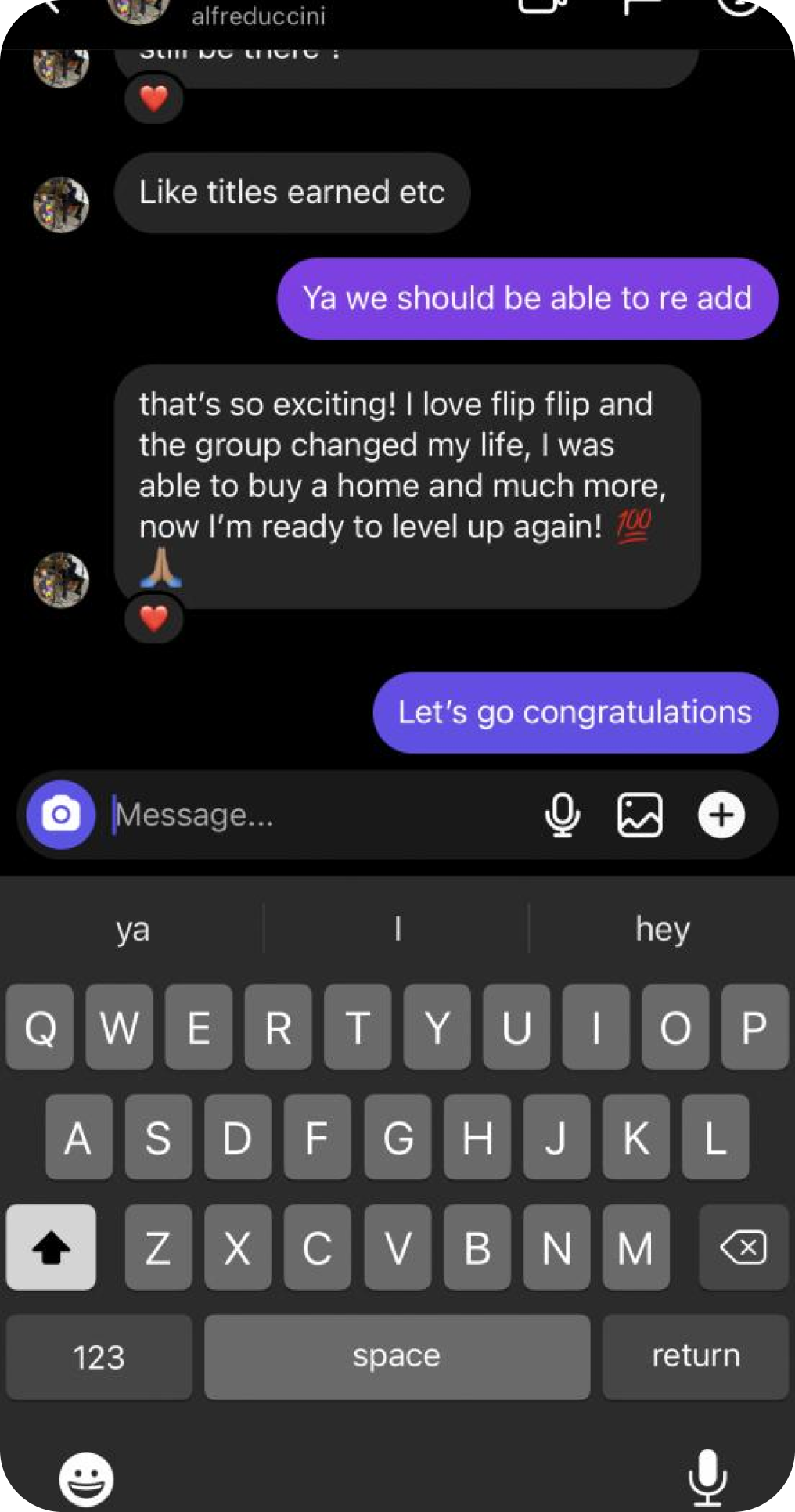Open the camera in the message bar

click(61, 815)
